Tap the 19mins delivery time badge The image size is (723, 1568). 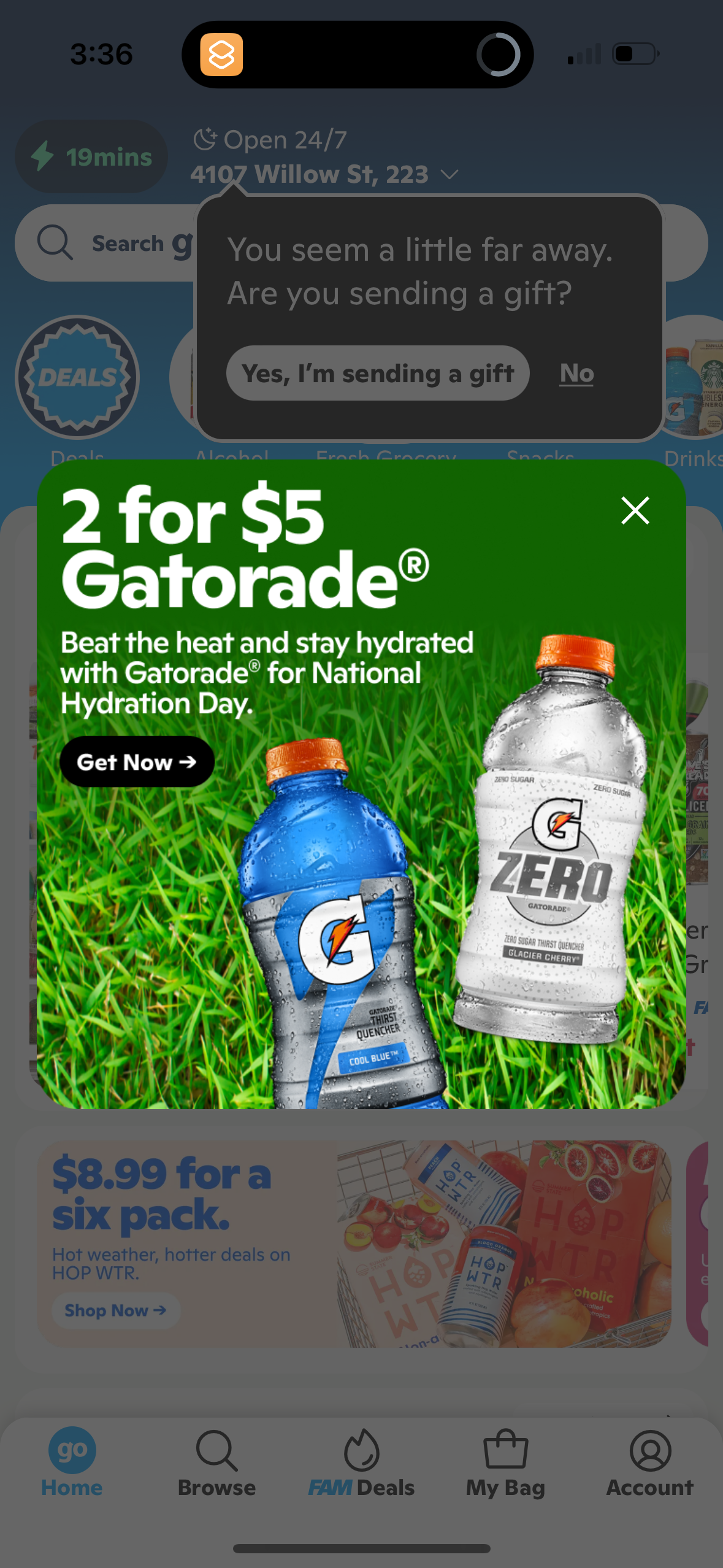tap(91, 157)
